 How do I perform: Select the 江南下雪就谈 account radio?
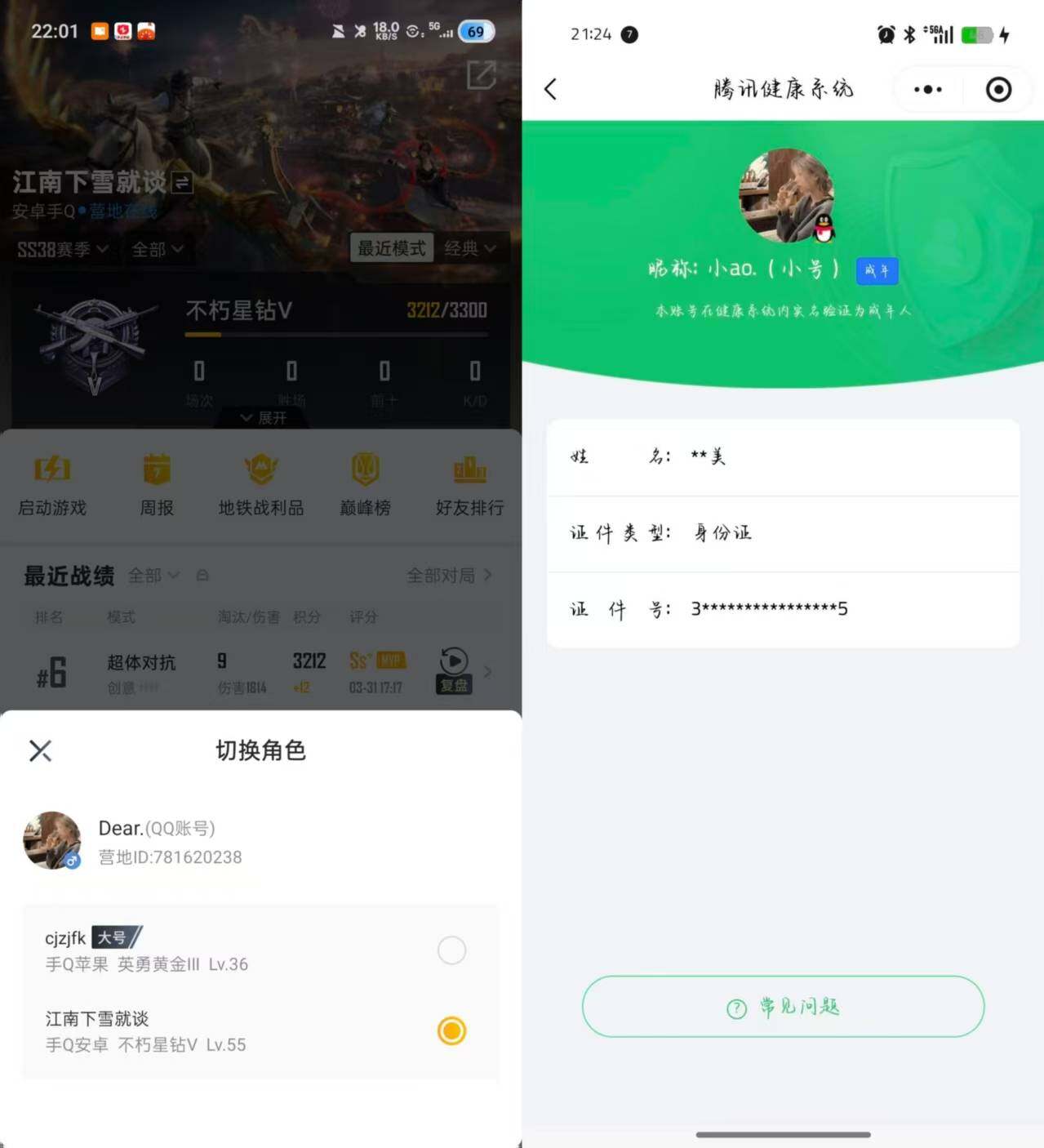(452, 1031)
